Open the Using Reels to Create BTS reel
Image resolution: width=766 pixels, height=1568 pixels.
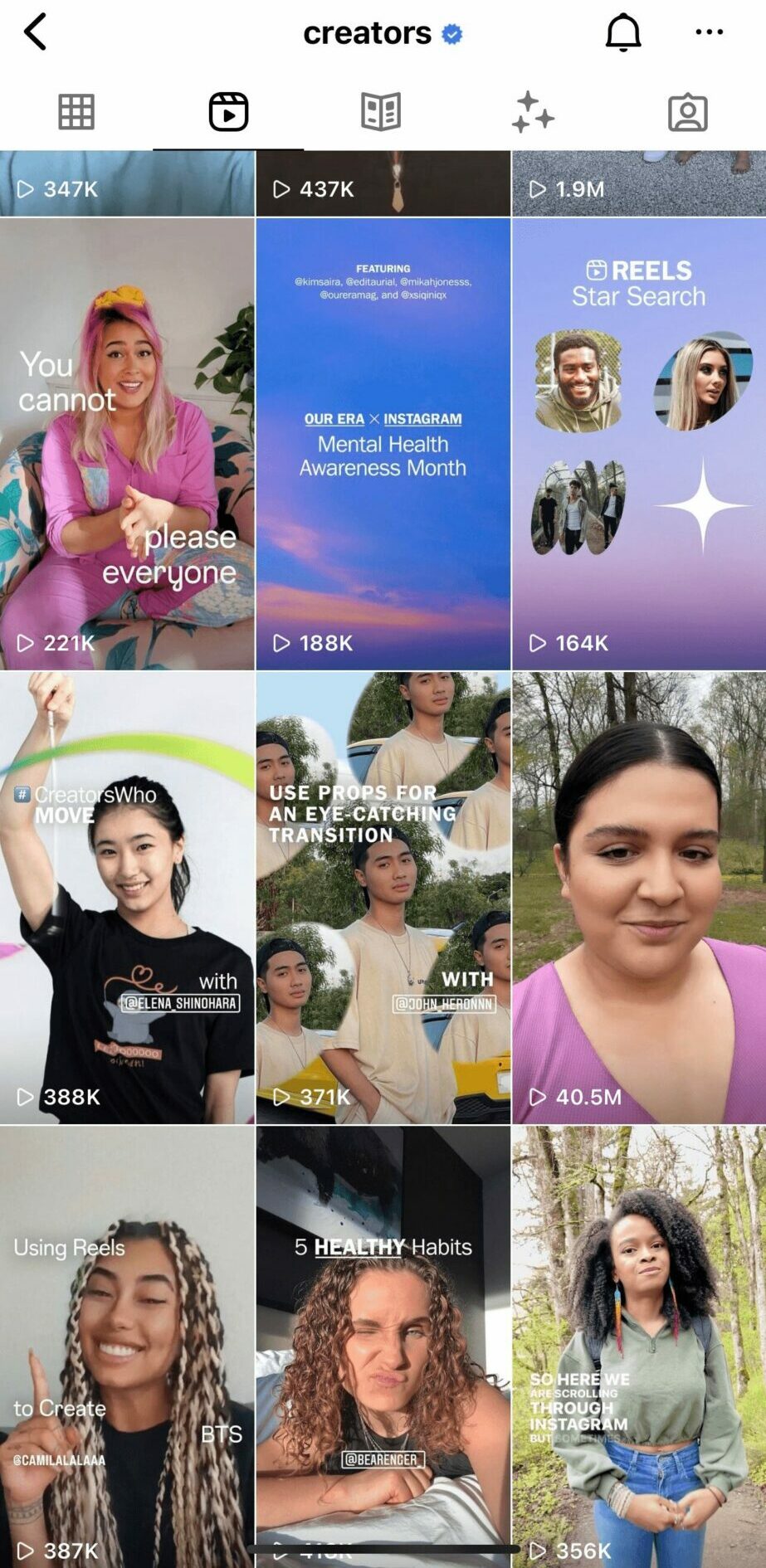point(127,1344)
